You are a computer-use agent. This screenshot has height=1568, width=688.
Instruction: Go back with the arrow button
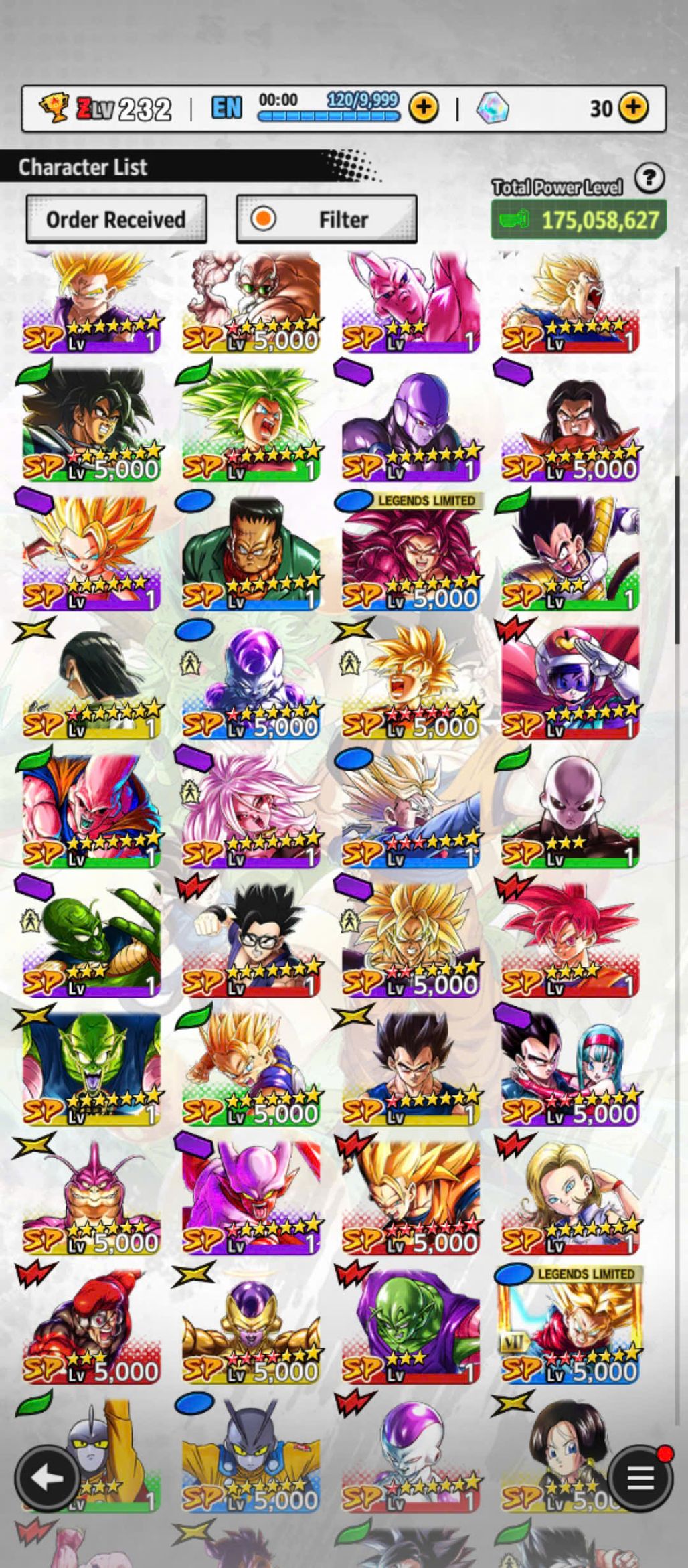coord(46,1478)
